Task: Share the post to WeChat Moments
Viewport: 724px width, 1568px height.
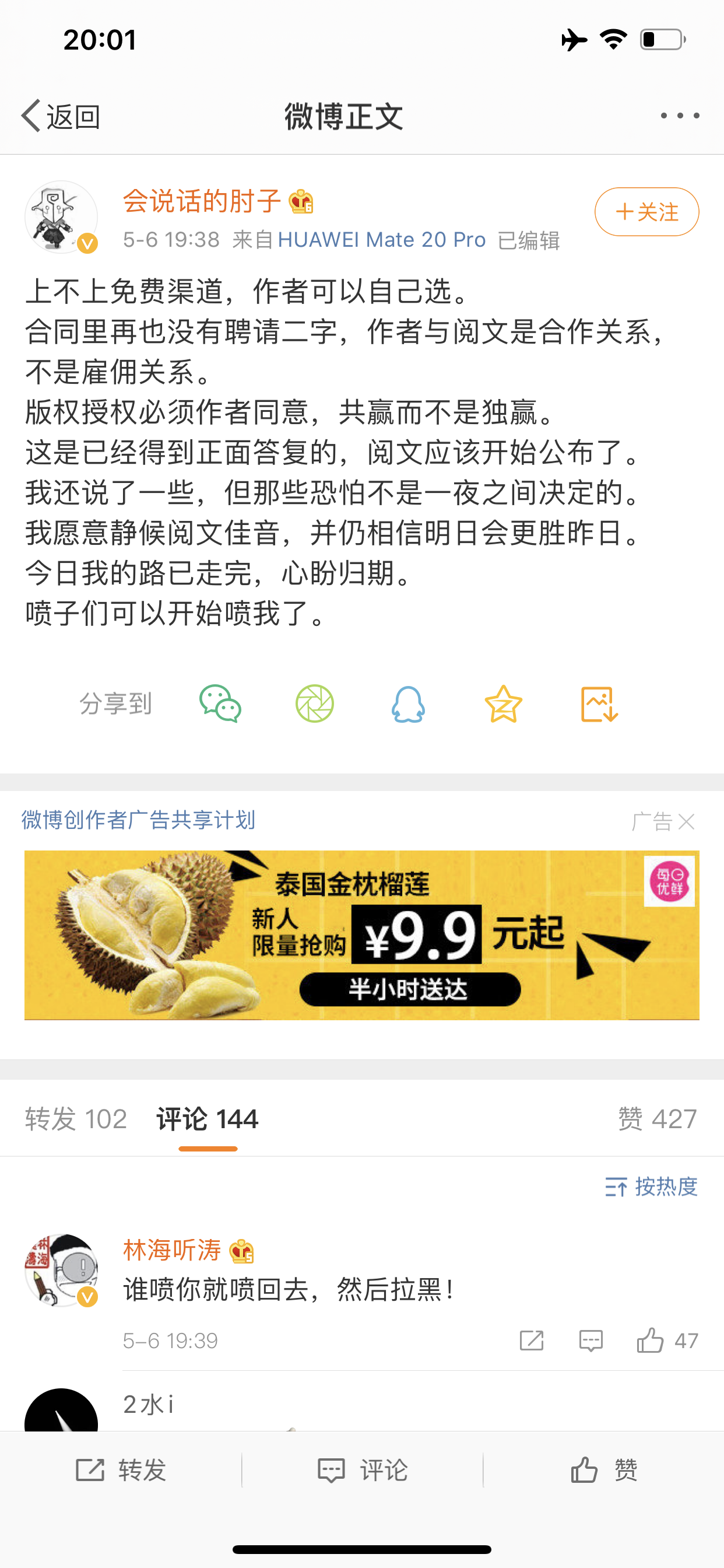Action: click(315, 704)
